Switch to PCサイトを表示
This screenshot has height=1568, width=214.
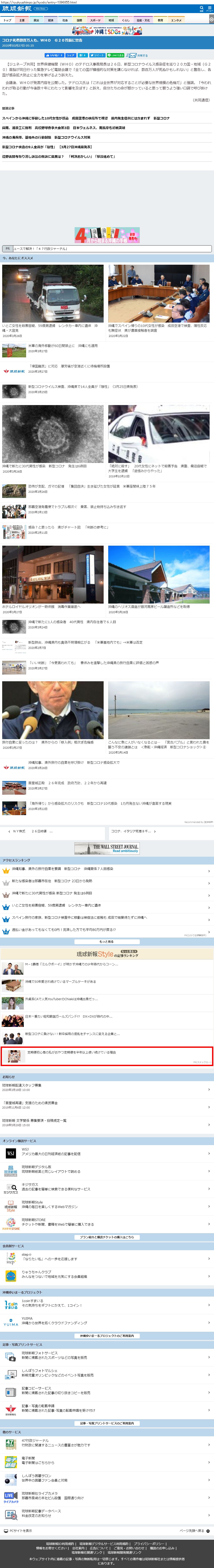(18, 1531)
